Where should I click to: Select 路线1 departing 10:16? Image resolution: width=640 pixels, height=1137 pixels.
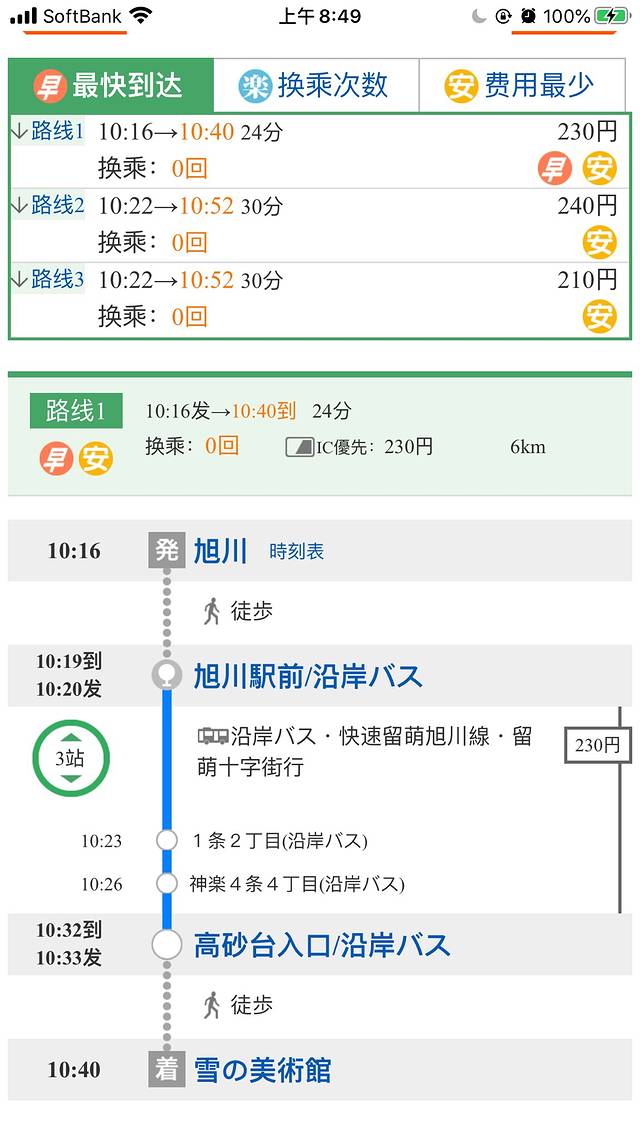[320, 151]
